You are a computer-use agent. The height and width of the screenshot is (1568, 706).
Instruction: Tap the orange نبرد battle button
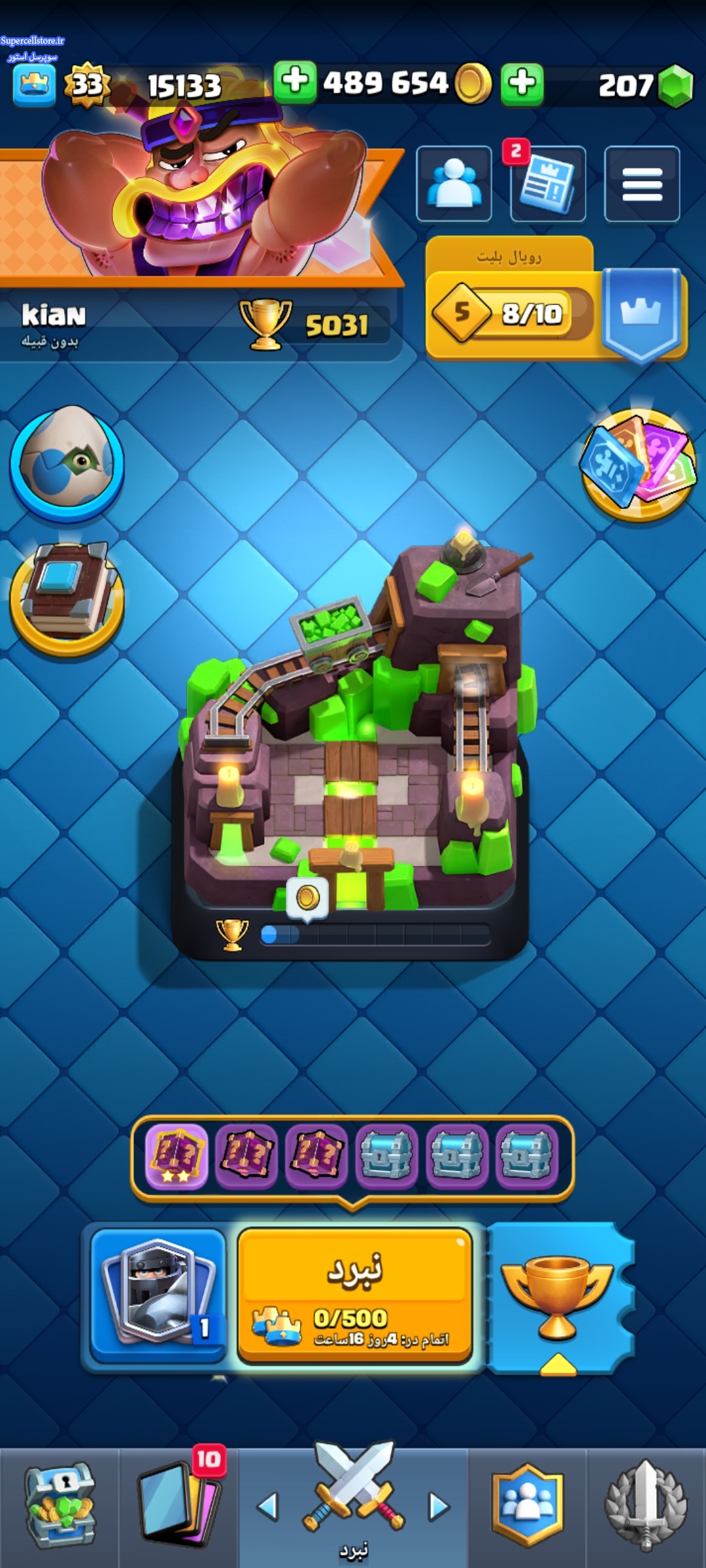coord(354,1297)
